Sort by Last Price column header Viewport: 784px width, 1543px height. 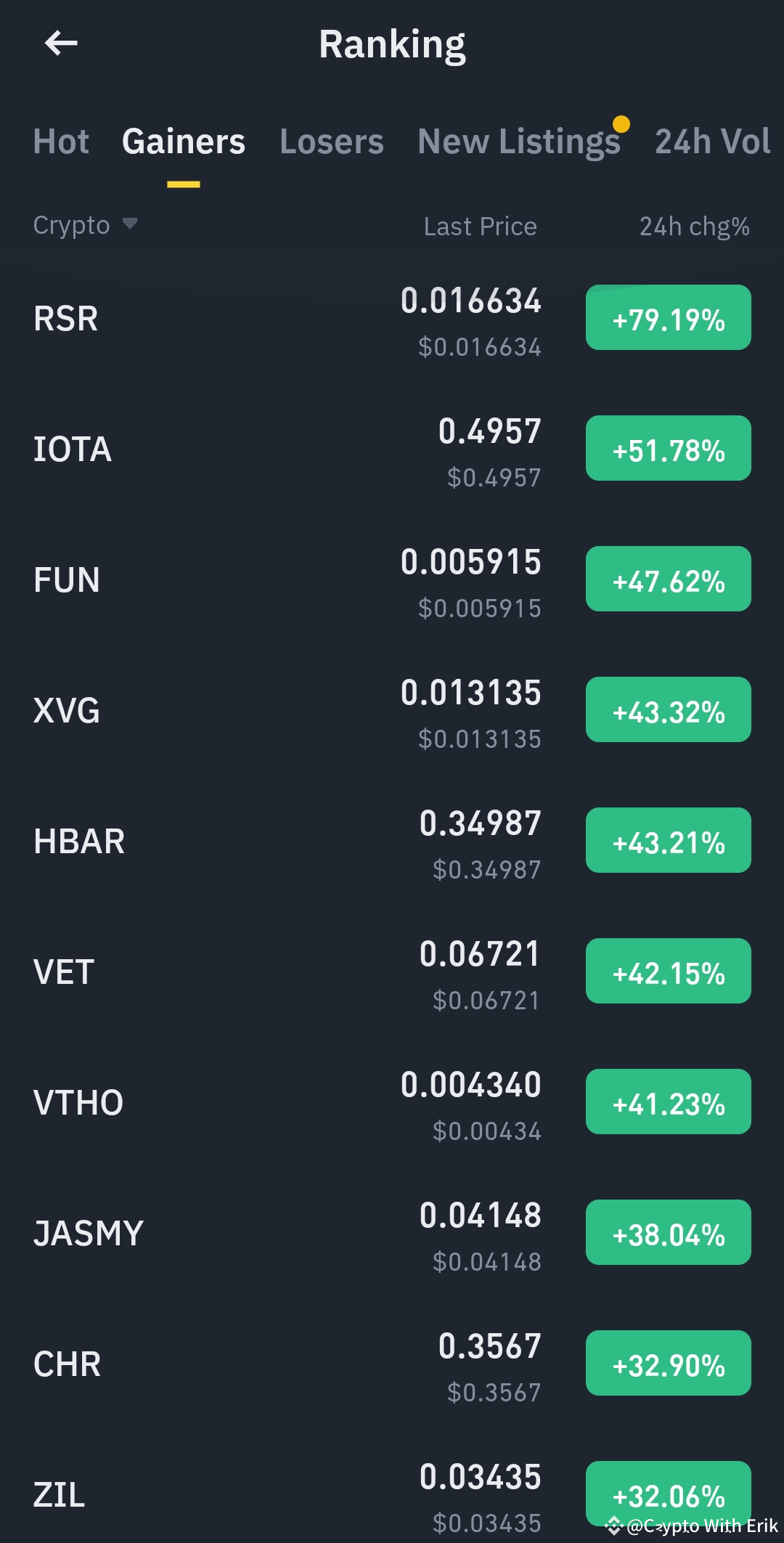(x=479, y=226)
